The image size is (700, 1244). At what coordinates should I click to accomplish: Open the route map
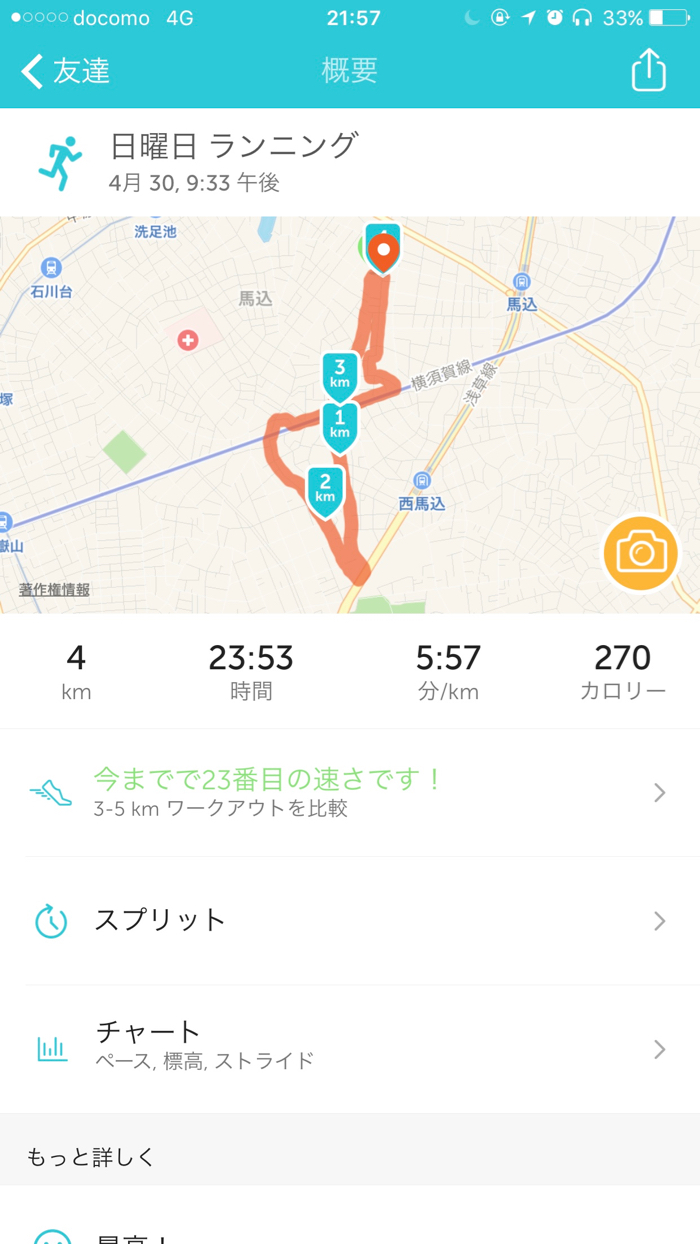[x=350, y=414]
